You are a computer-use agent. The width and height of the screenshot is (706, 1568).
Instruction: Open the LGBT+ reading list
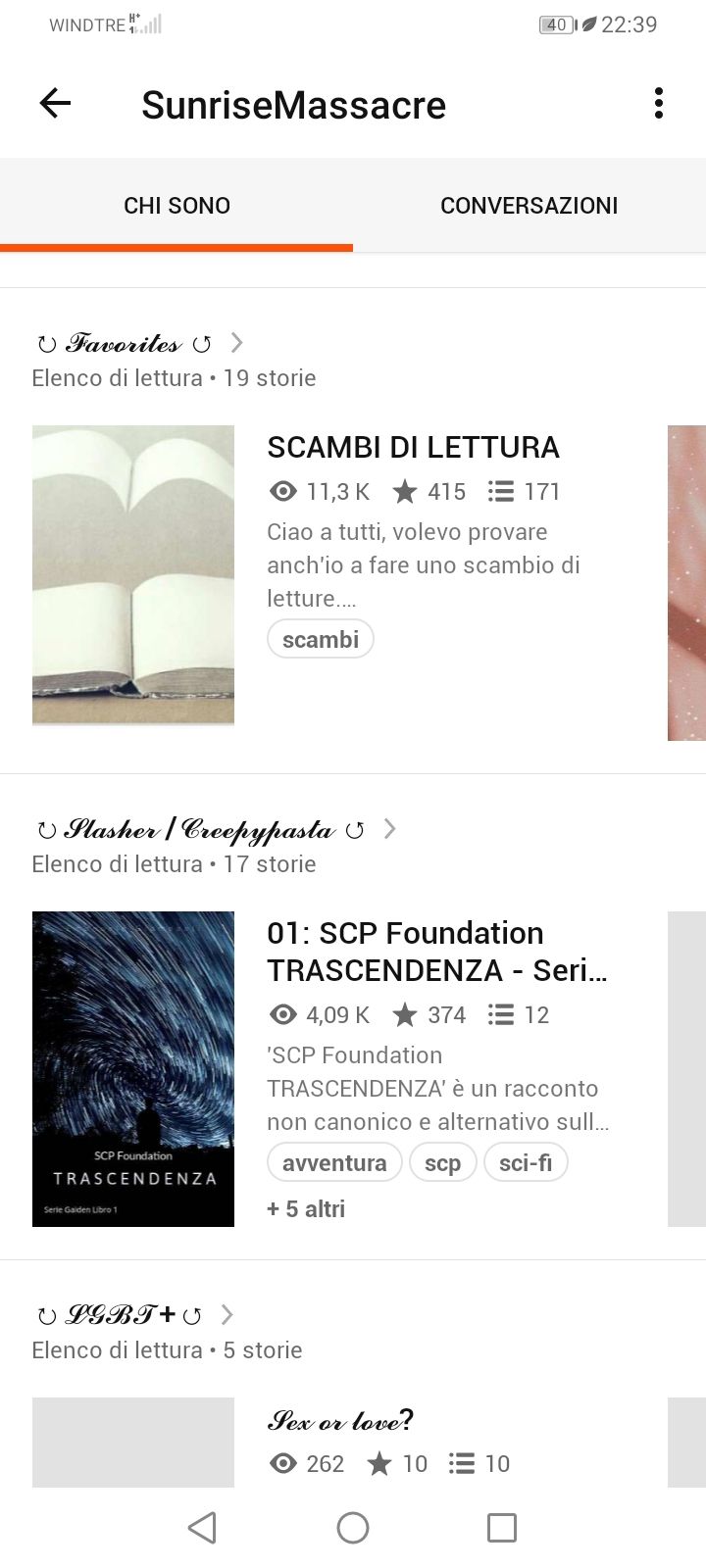click(x=135, y=1314)
